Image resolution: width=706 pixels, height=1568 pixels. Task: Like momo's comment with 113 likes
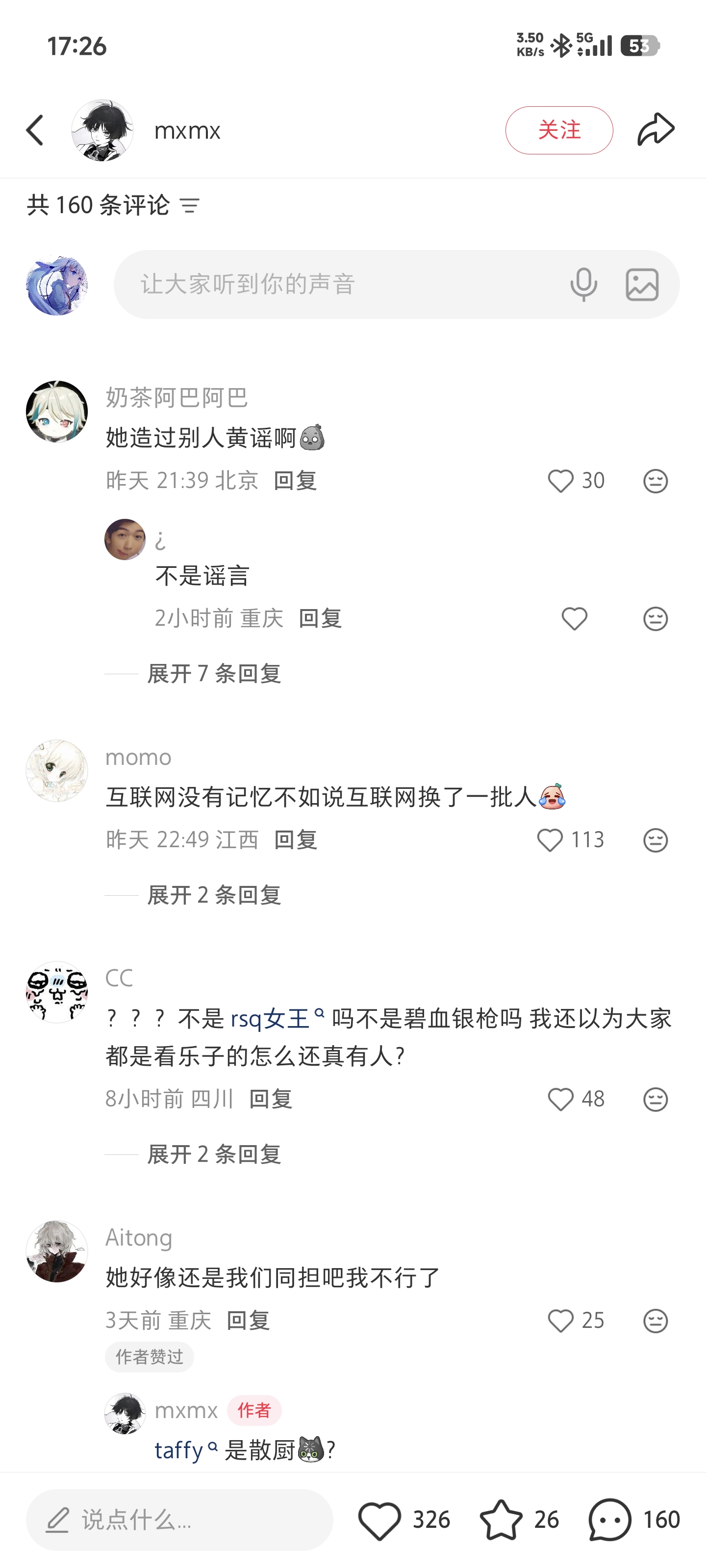tap(550, 840)
